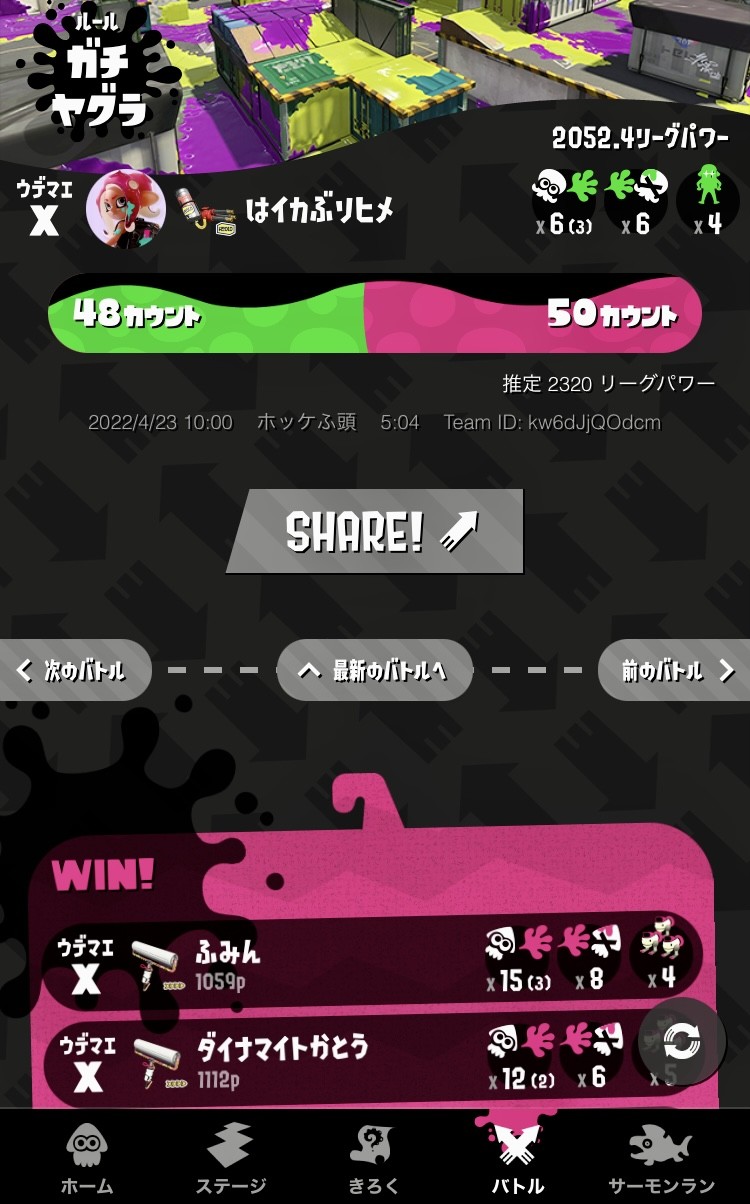
Task: Switch to the きろく tab
Action: tap(374, 1158)
